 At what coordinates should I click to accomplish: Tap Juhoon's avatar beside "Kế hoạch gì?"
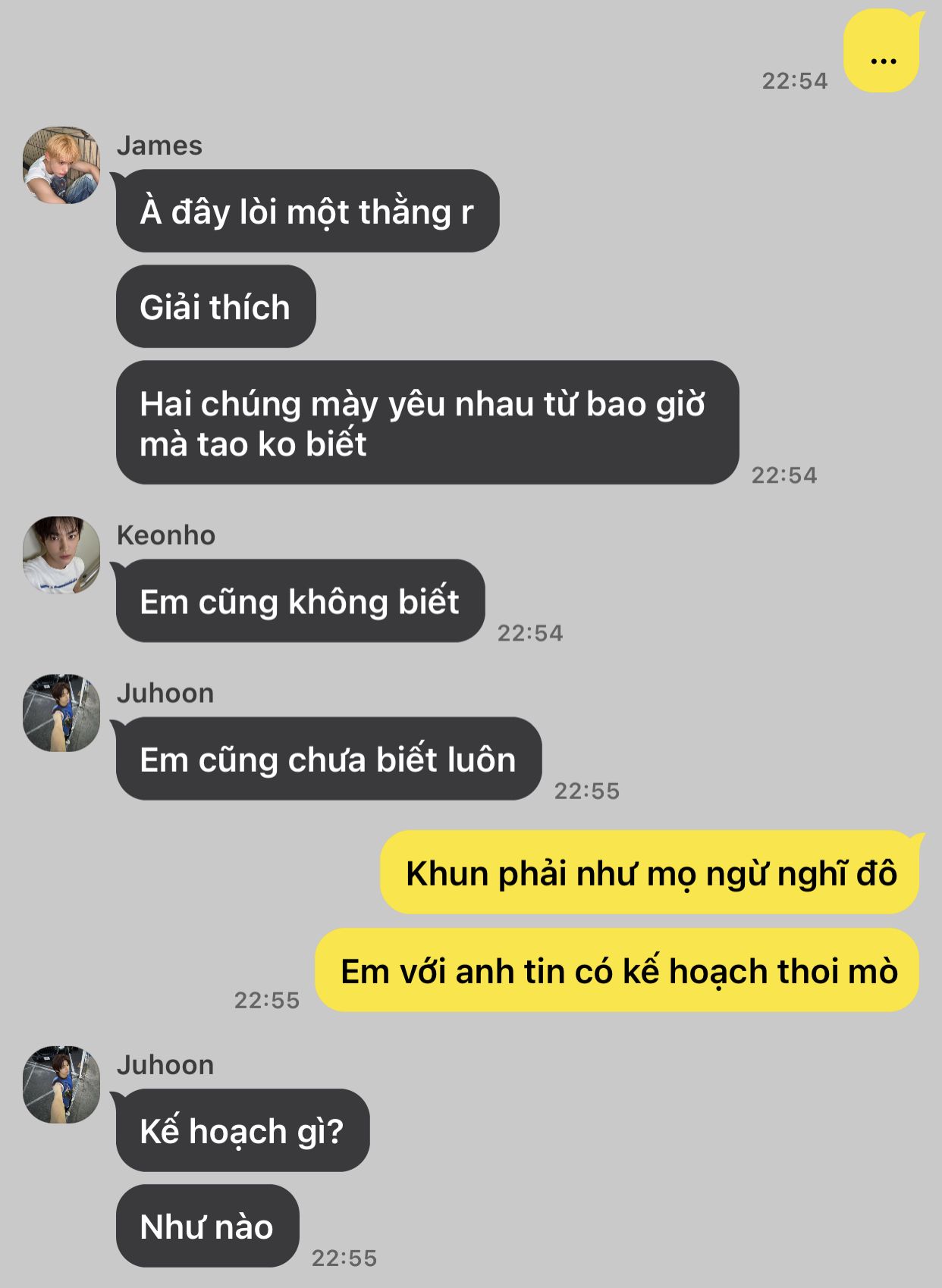[61, 1084]
